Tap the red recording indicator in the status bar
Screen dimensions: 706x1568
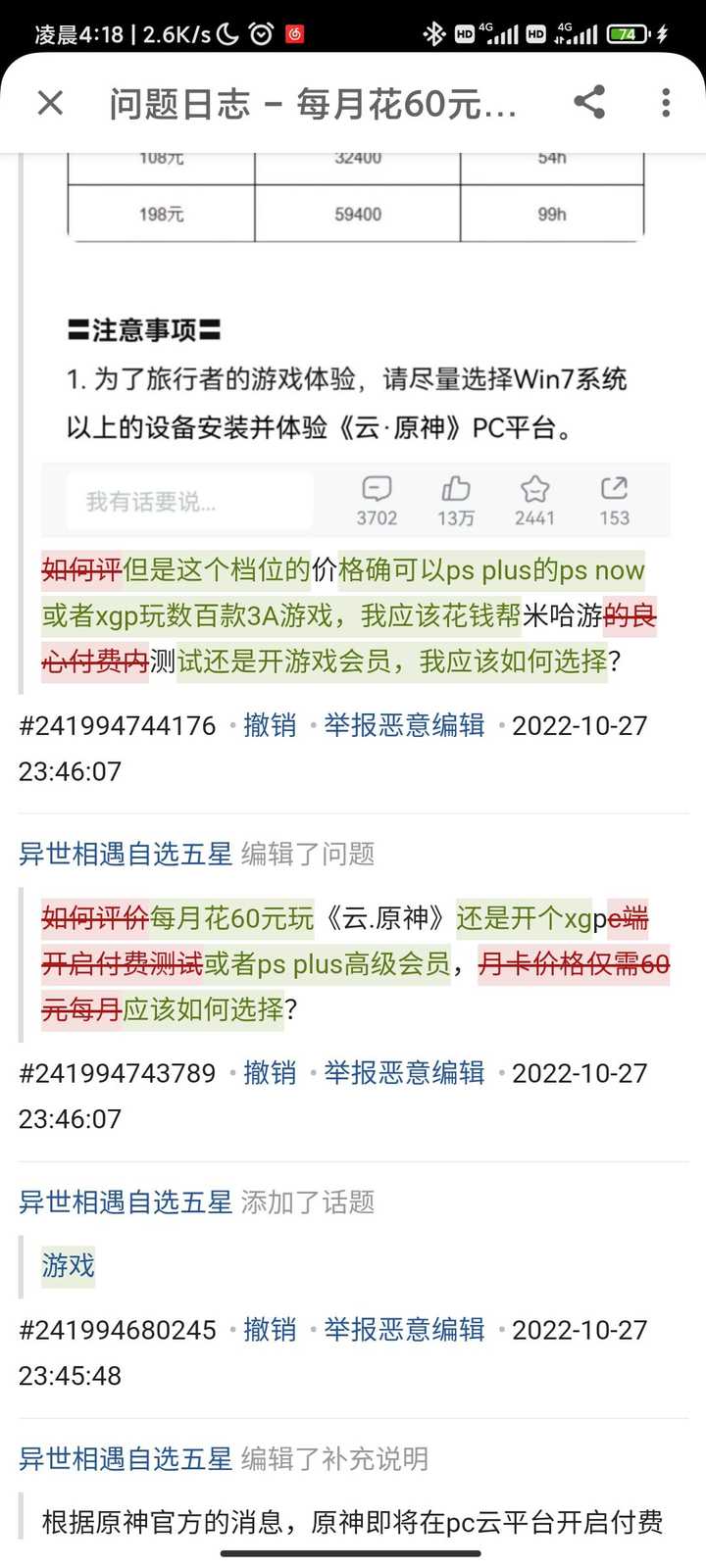pyautogui.click(x=295, y=31)
